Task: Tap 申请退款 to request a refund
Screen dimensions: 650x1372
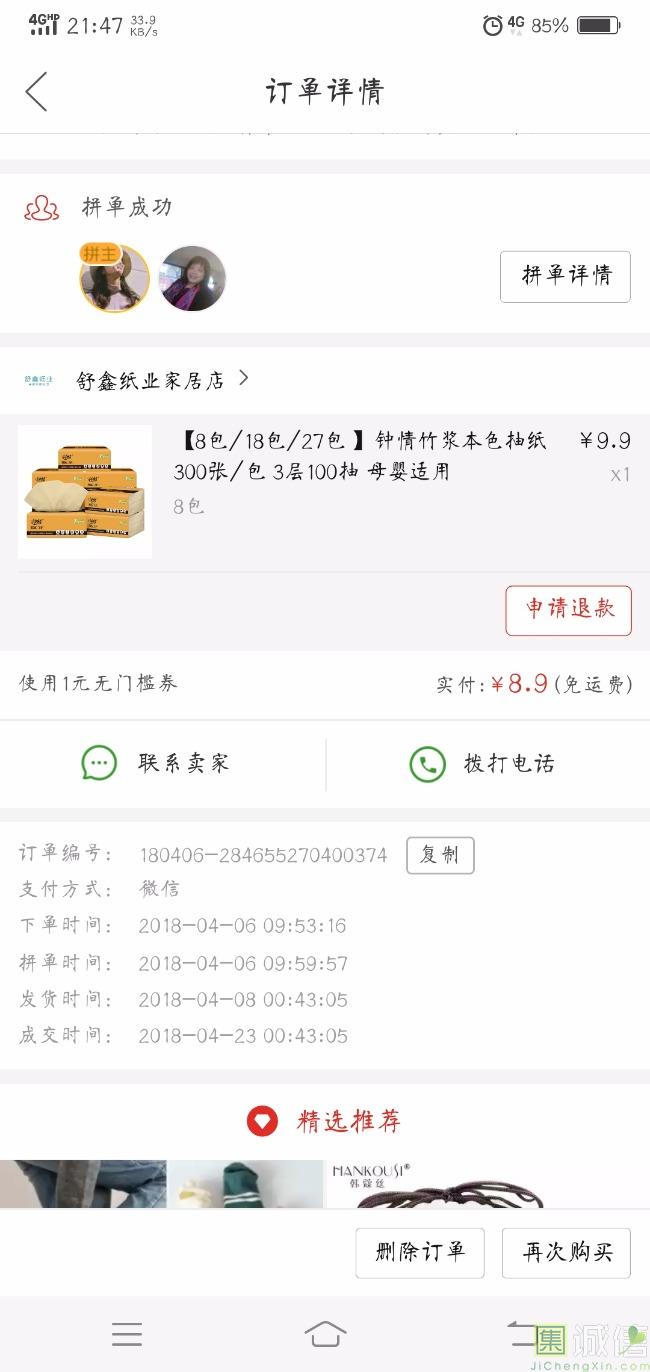Action: [x=568, y=610]
